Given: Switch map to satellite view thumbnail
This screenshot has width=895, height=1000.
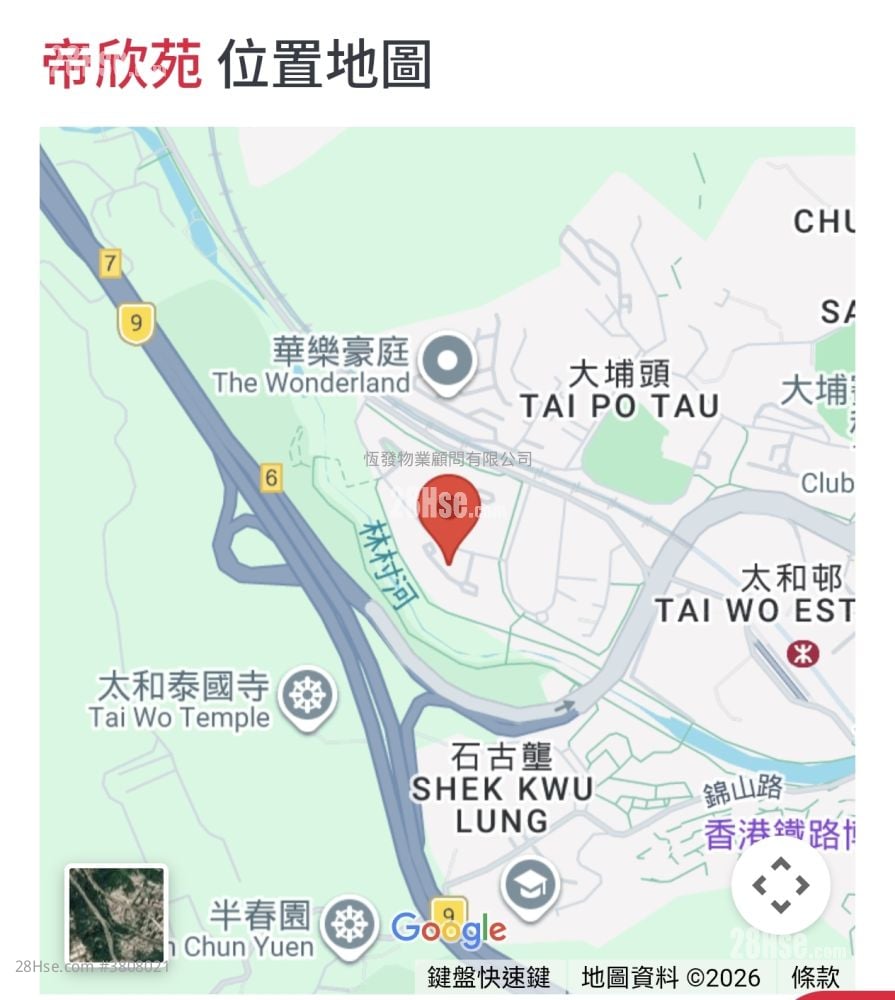Looking at the screenshot, I should point(116,914).
